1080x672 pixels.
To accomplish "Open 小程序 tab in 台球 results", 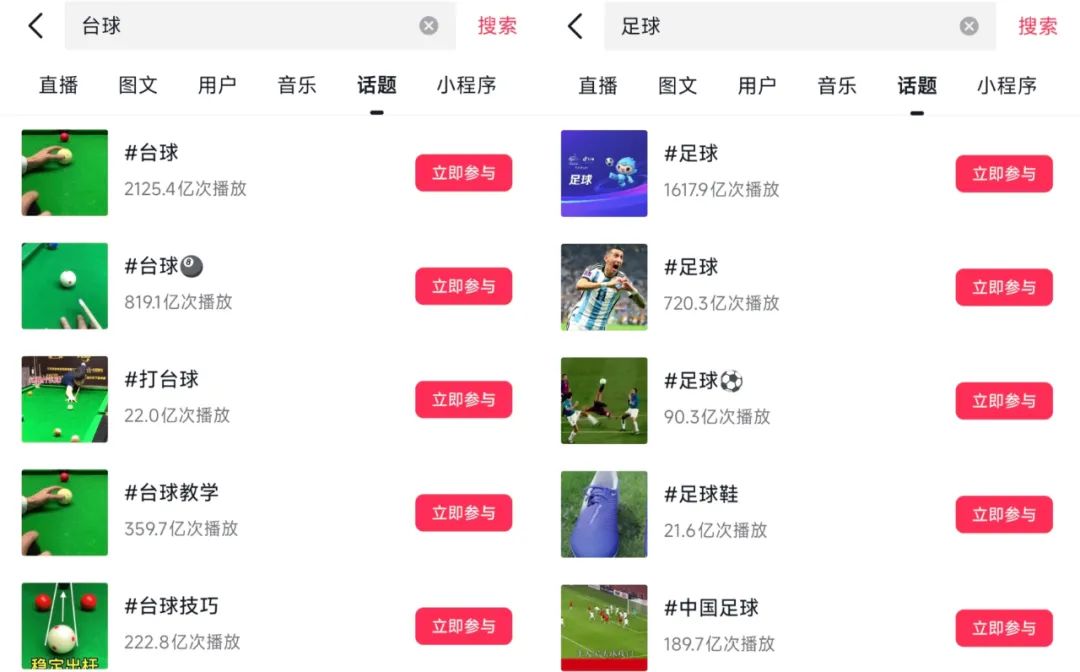I will click(466, 85).
